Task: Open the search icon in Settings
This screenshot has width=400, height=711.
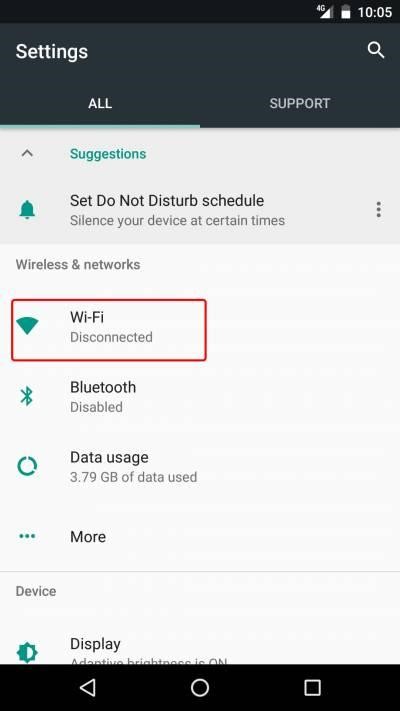Action: [x=376, y=50]
